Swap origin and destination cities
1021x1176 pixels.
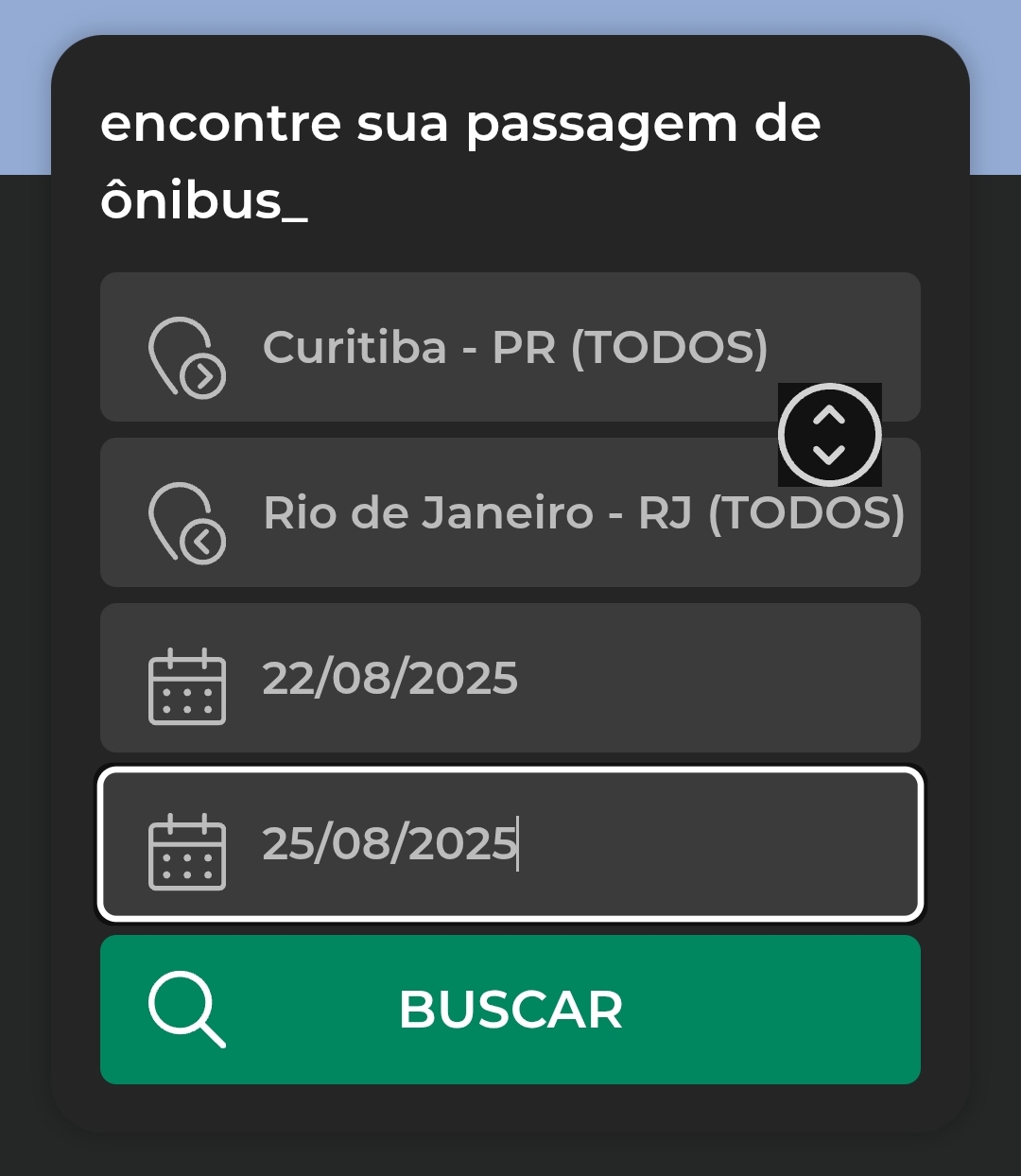[829, 435]
